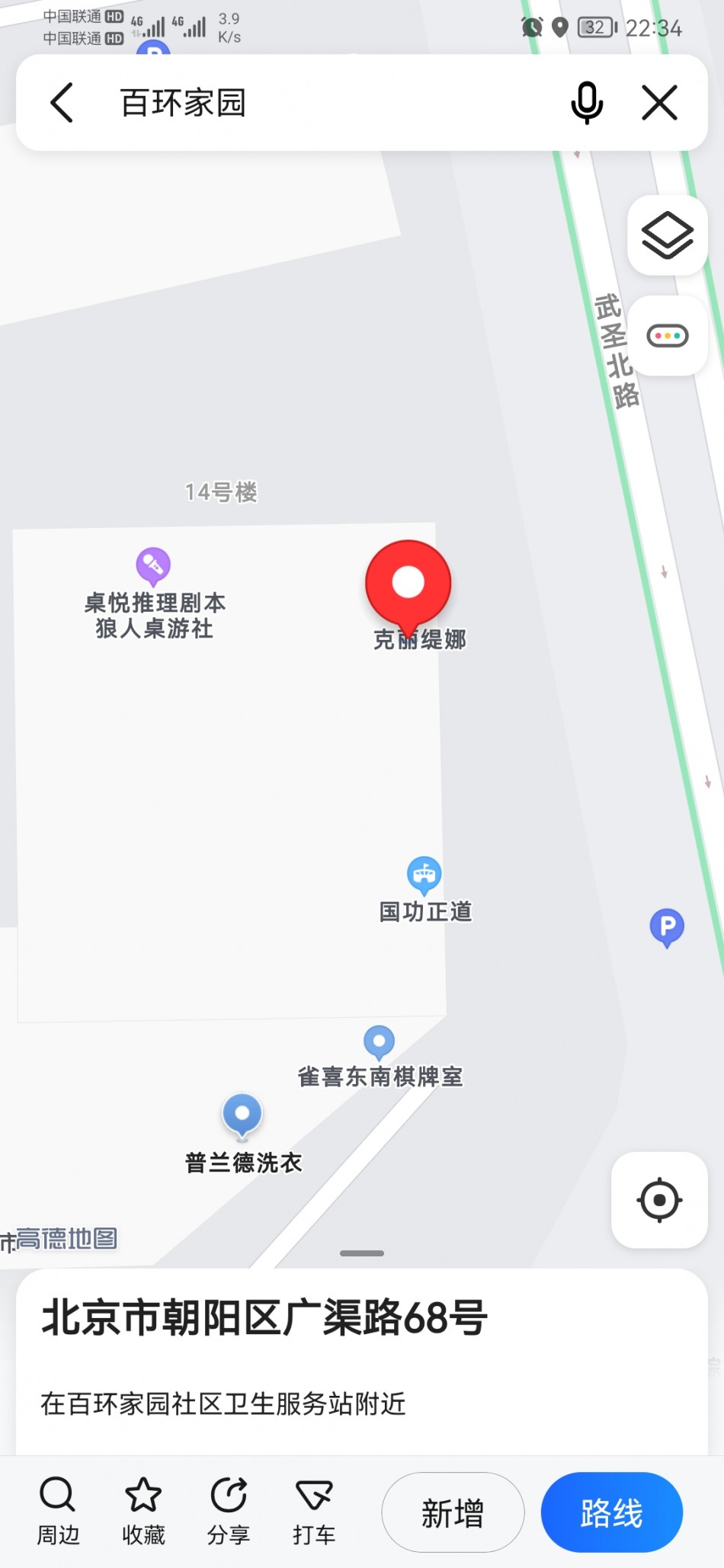Select the 普兰德洗衣 map marker

[242, 1115]
